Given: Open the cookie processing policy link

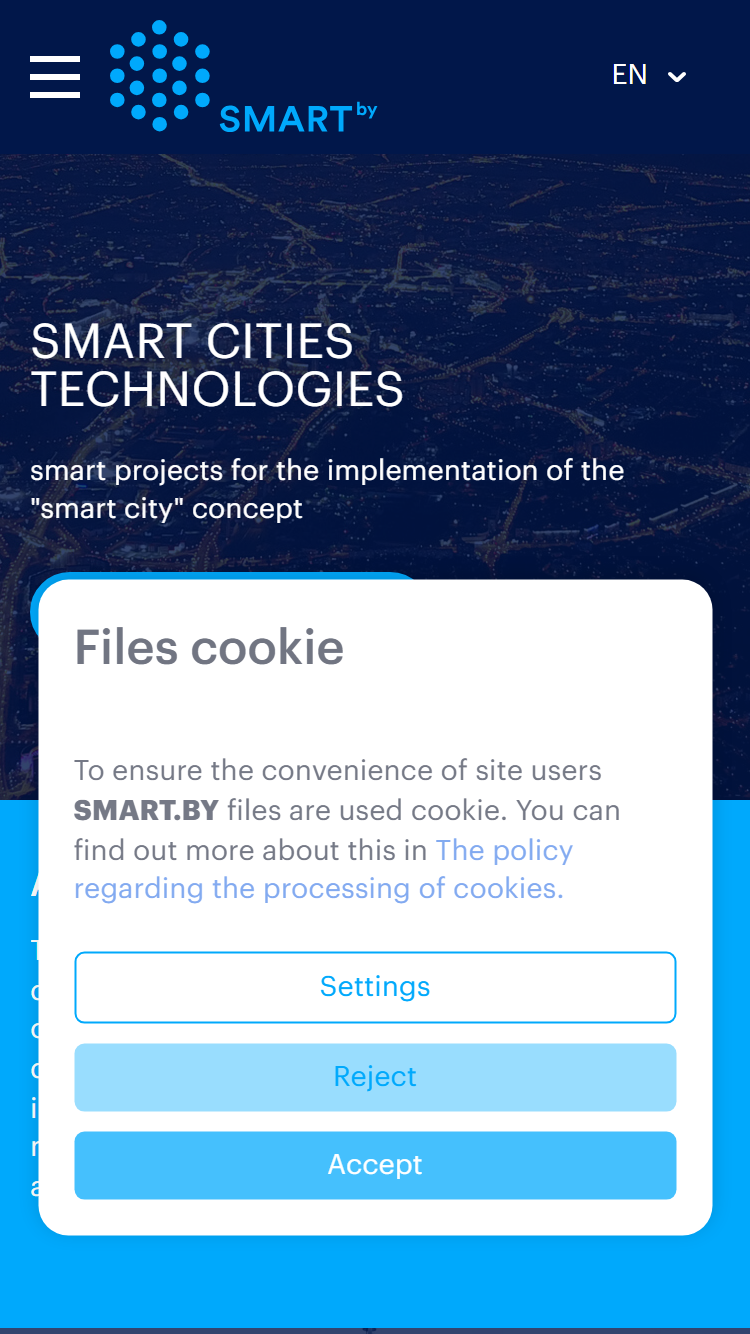Looking at the screenshot, I should (x=323, y=869).
